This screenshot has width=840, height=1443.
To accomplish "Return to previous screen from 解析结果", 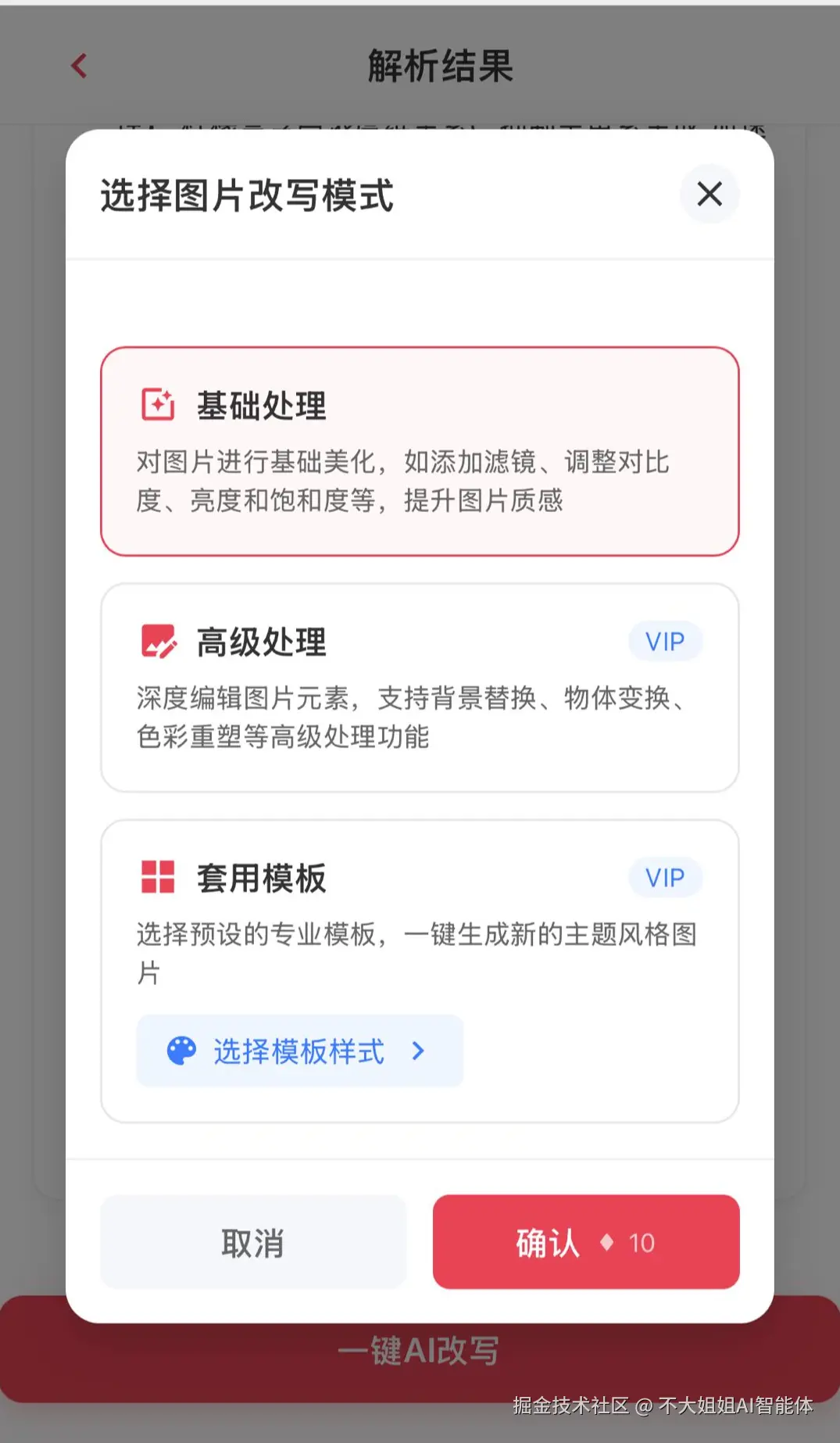I will [x=77, y=65].
